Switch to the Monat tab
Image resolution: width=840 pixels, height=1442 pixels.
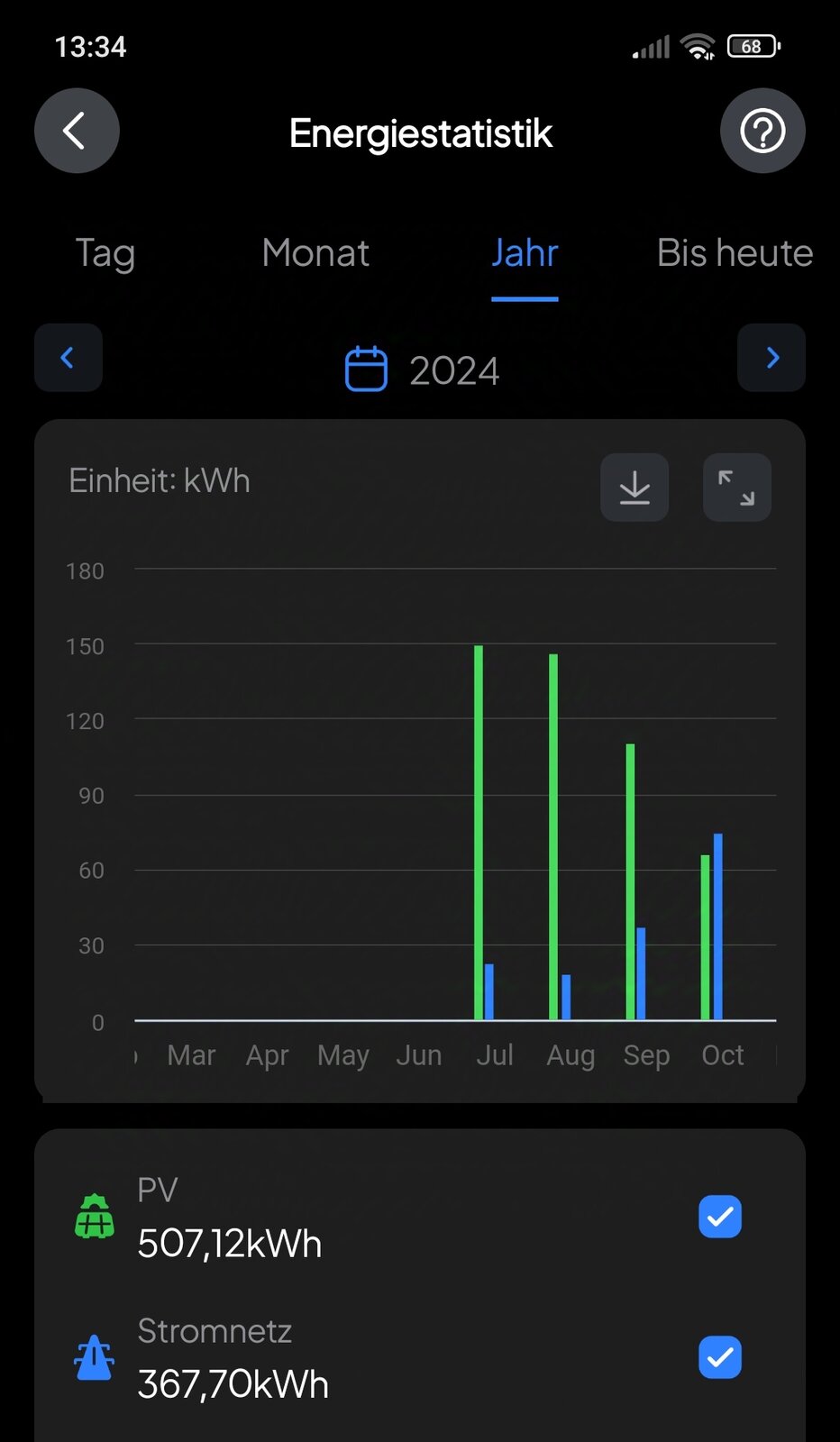[x=315, y=253]
